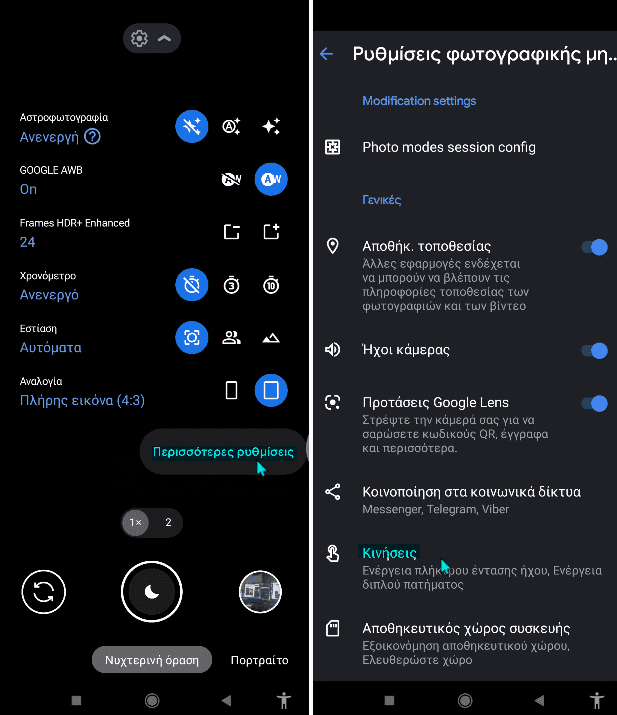Open the last photo thumbnail
617x715 pixels.
pyautogui.click(x=260, y=592)
